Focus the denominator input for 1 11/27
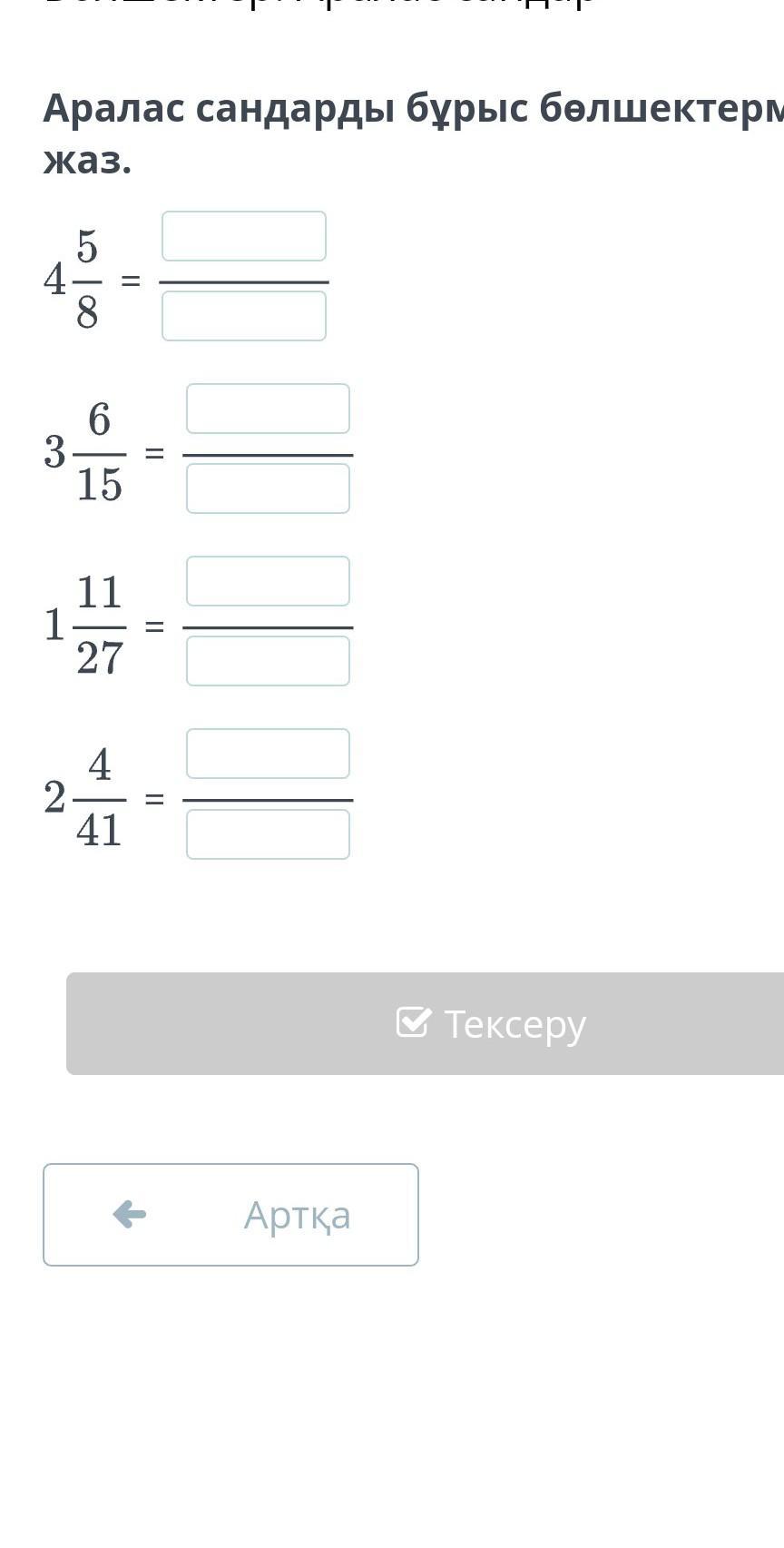This screenshot has height=1548, width=784. (268, 661)
